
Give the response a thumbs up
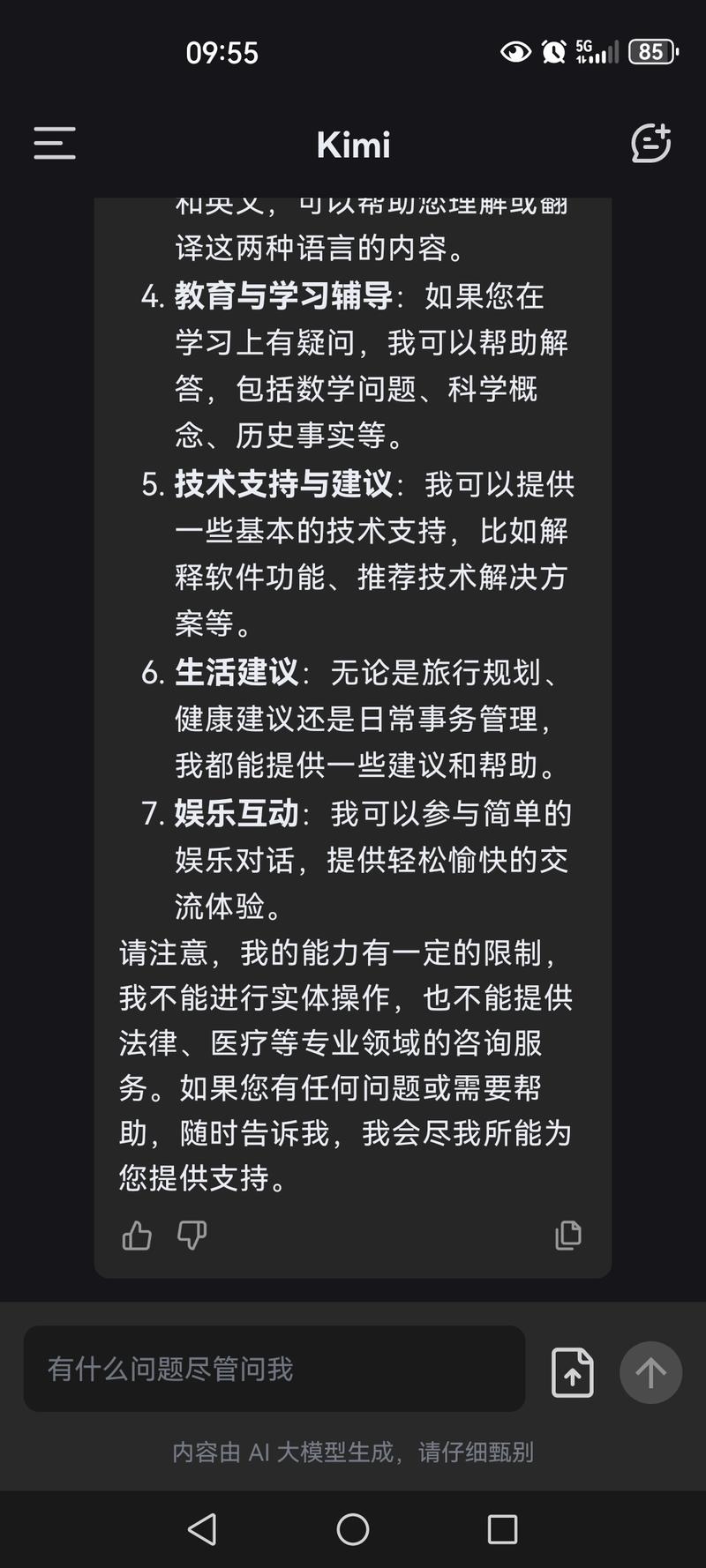coord(138,1236)
